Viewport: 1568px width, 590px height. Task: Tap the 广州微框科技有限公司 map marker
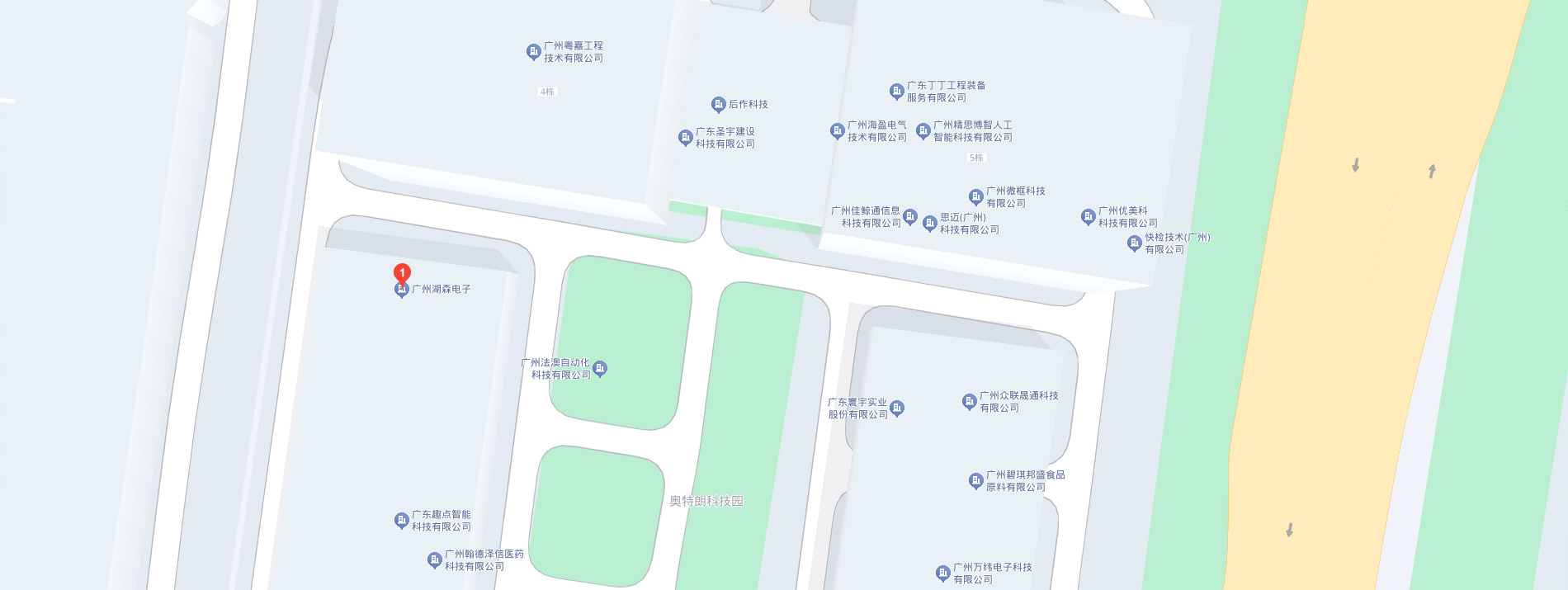click(x=976, y=197)
